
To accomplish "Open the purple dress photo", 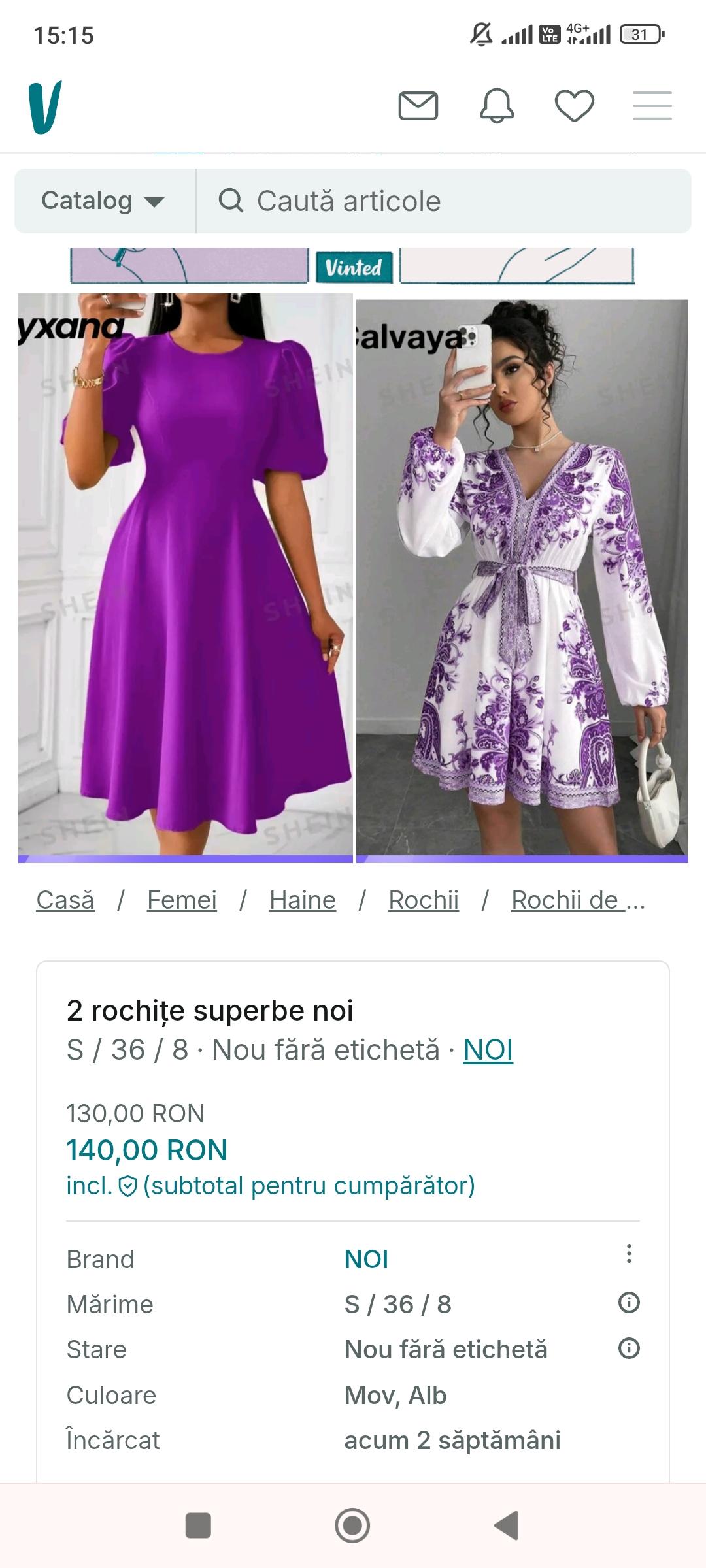I will point(186,575).
